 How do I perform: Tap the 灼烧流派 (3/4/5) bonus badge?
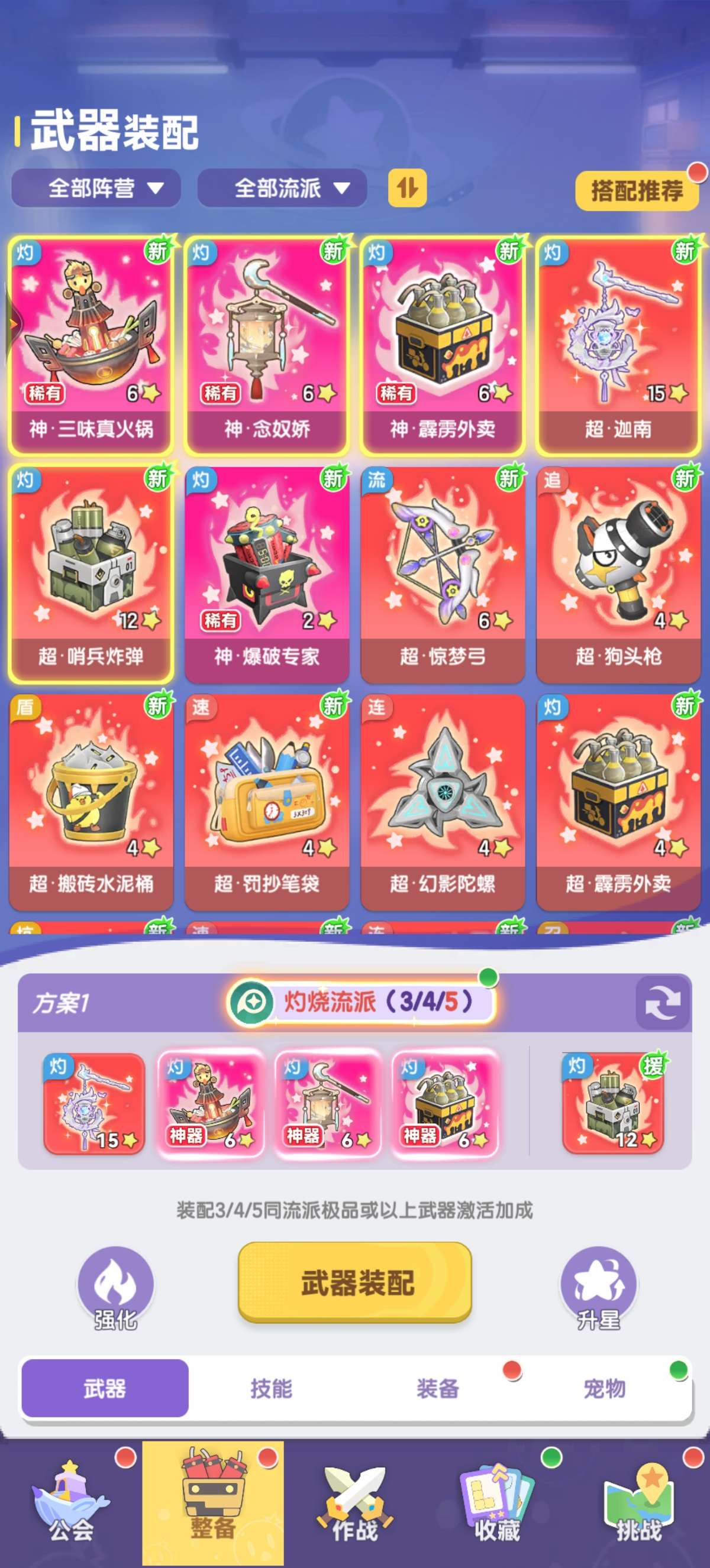pos(360,1002)
